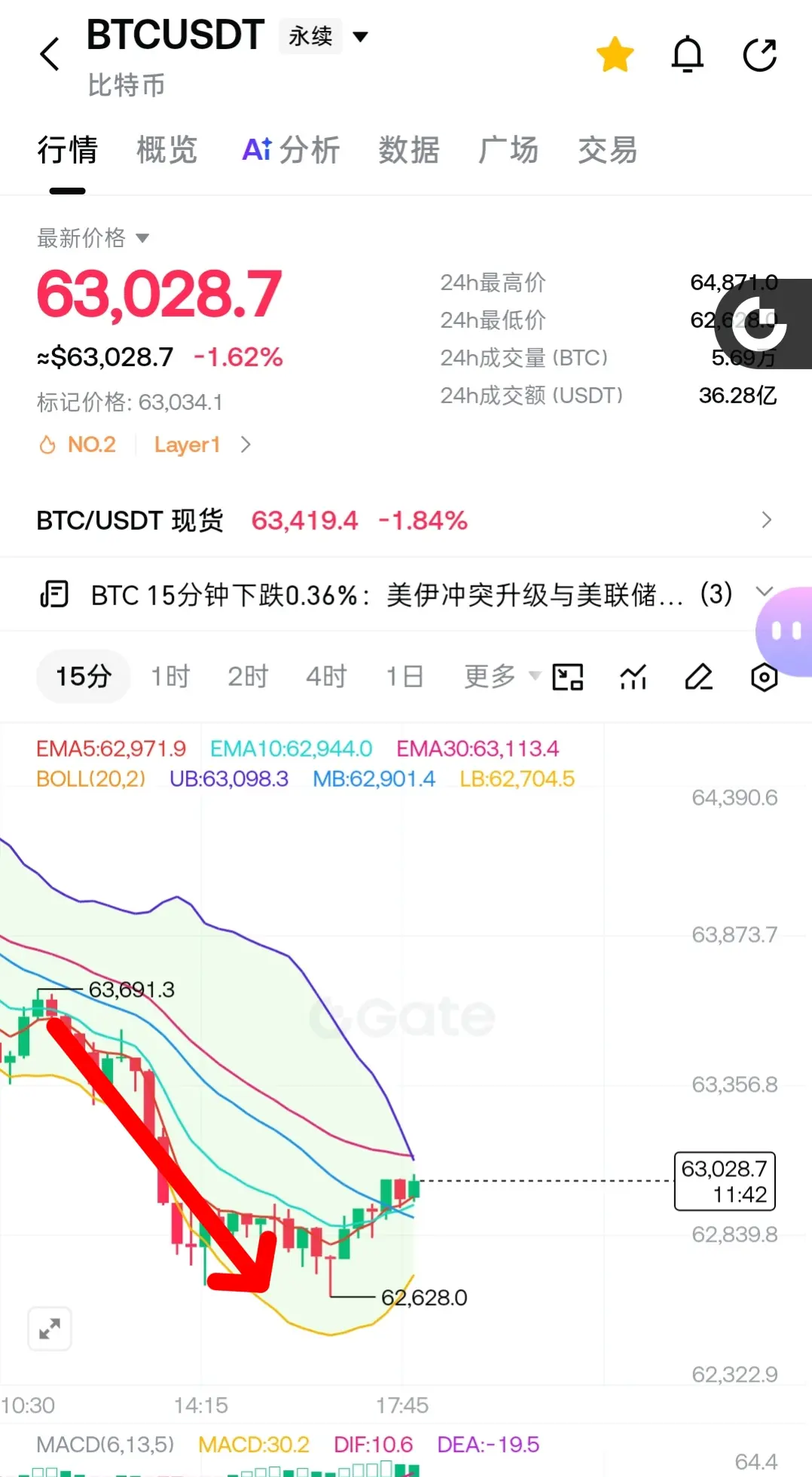Image resolution: width=812 pixels, height=1477 pixels.
Task: Switch to the 概览 tab
Action: [x=166, y=150]
